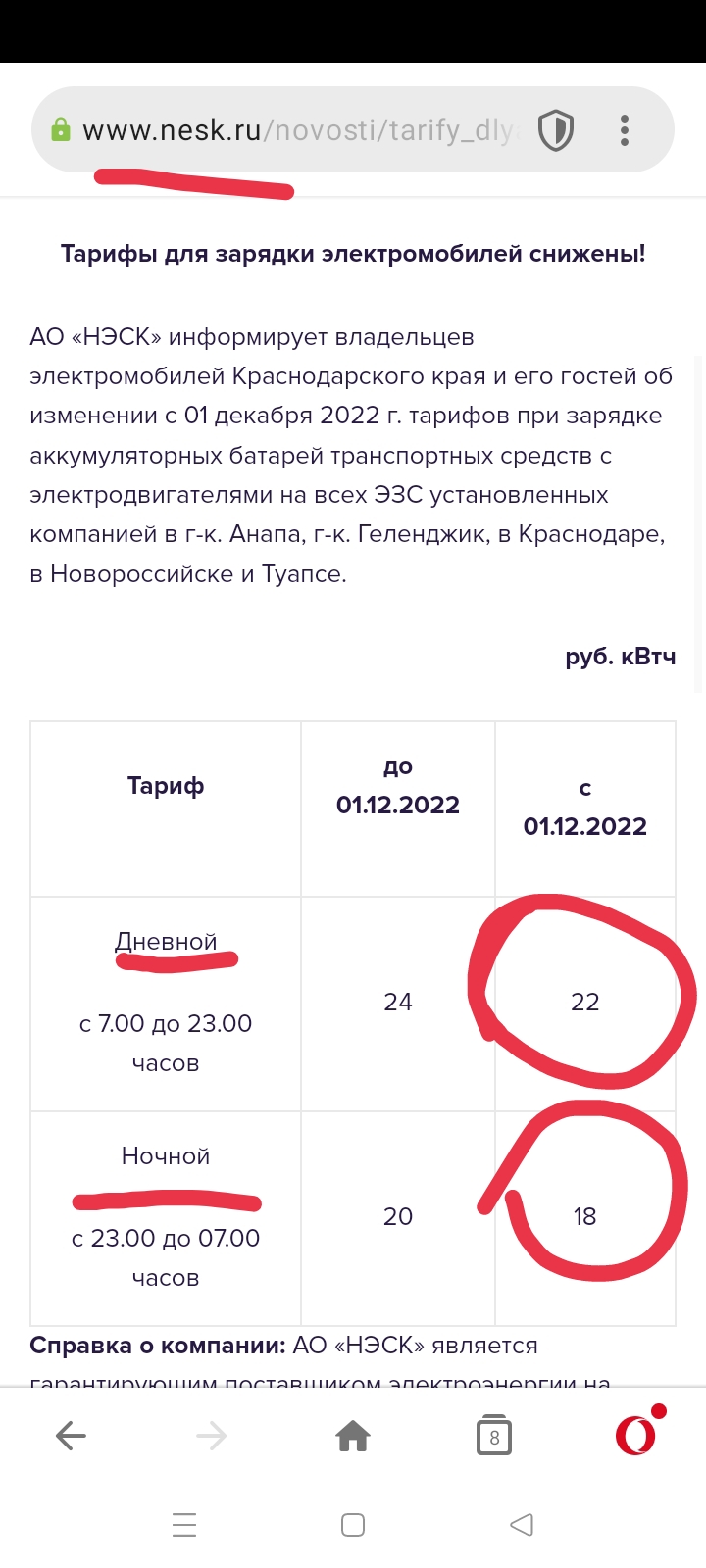Open the ad-blocker shield icon
This screenshot has height=1568, width=706.
coord(556,130)
